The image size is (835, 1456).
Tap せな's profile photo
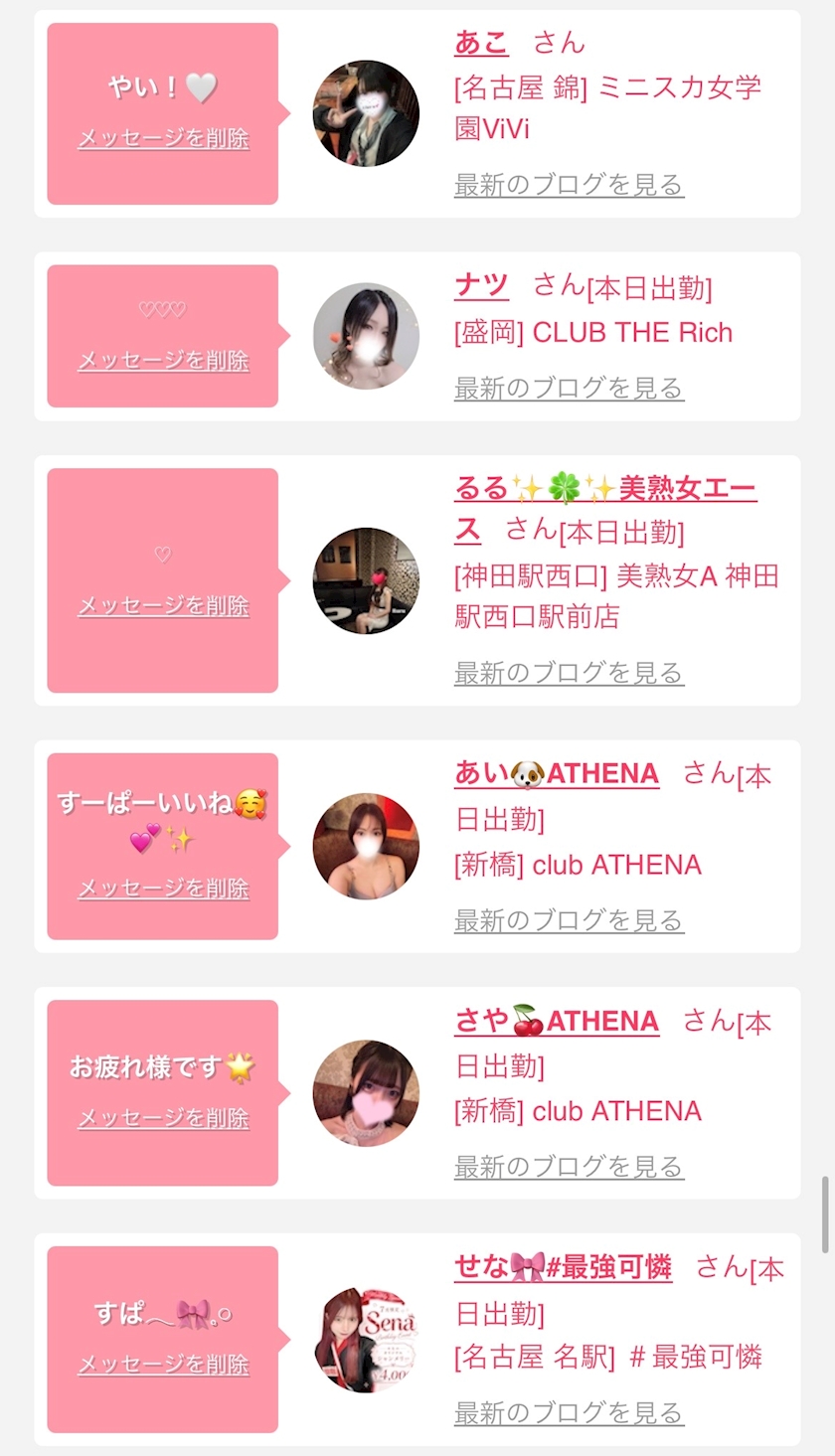[x=366, y=1340]
